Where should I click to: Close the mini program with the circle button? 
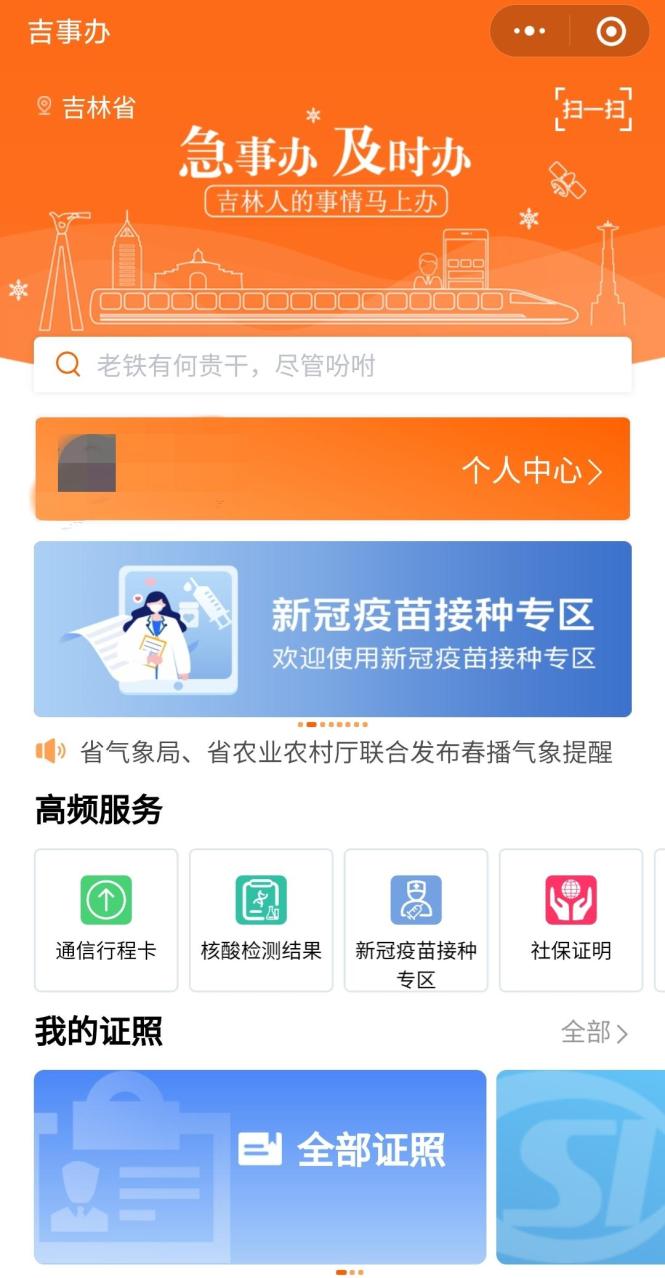pos(610,32)
